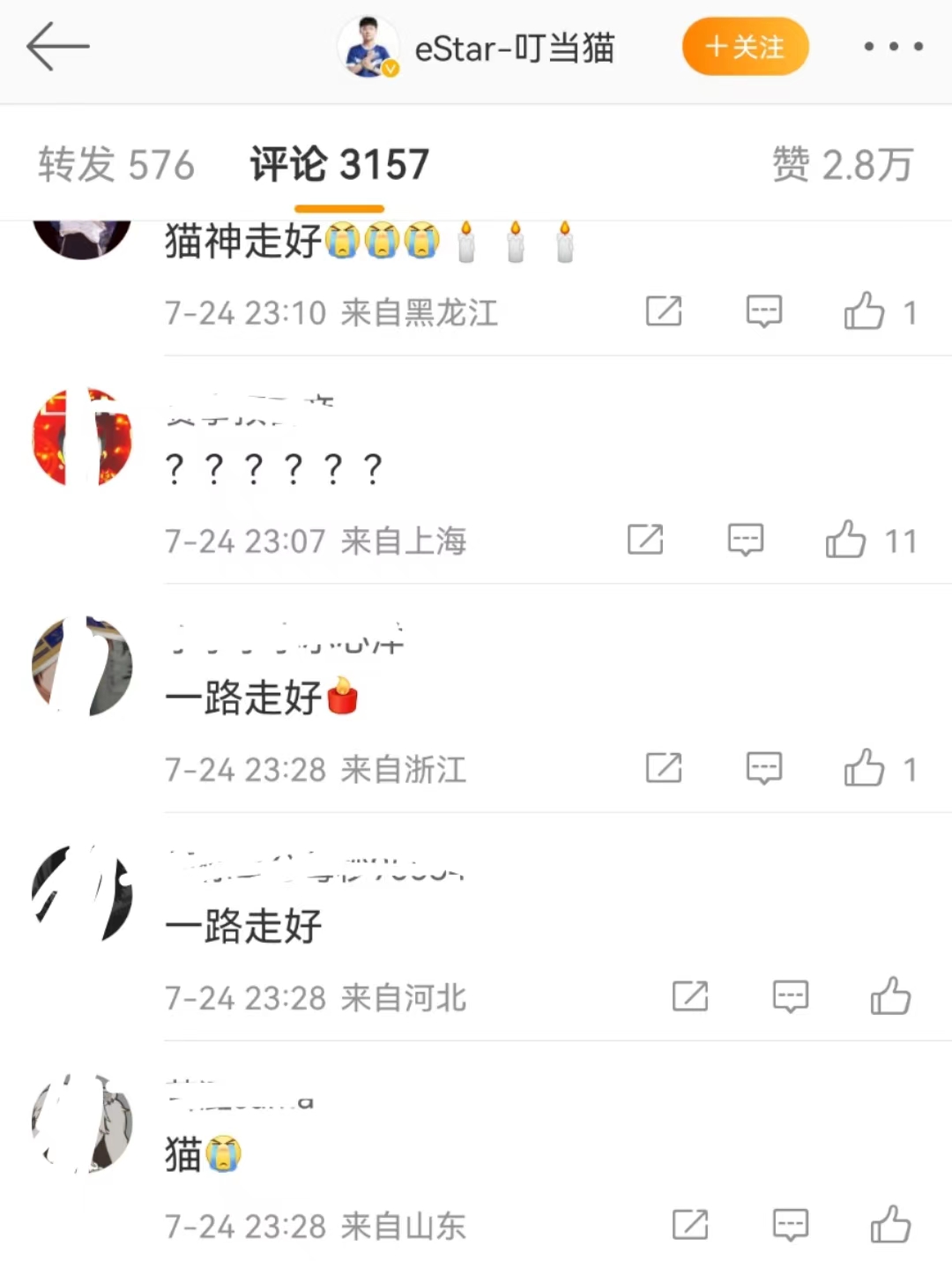Screen dimensions: 952x1261
Task: Tap the 关注 follow button
Action: coord(745,47)
